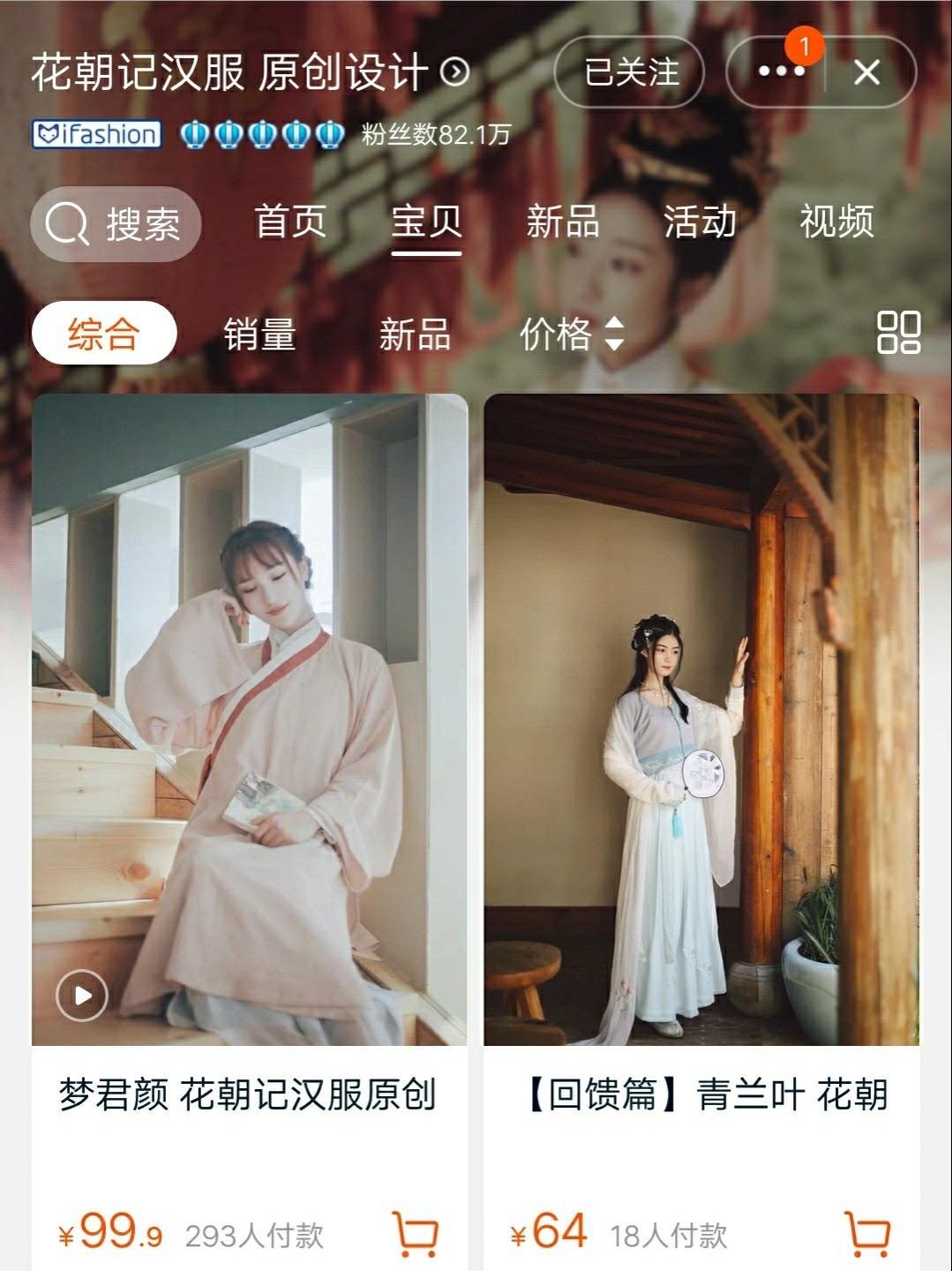Switch to the 视频 tab
This screenshot has height=1271, width=952.
836,222
